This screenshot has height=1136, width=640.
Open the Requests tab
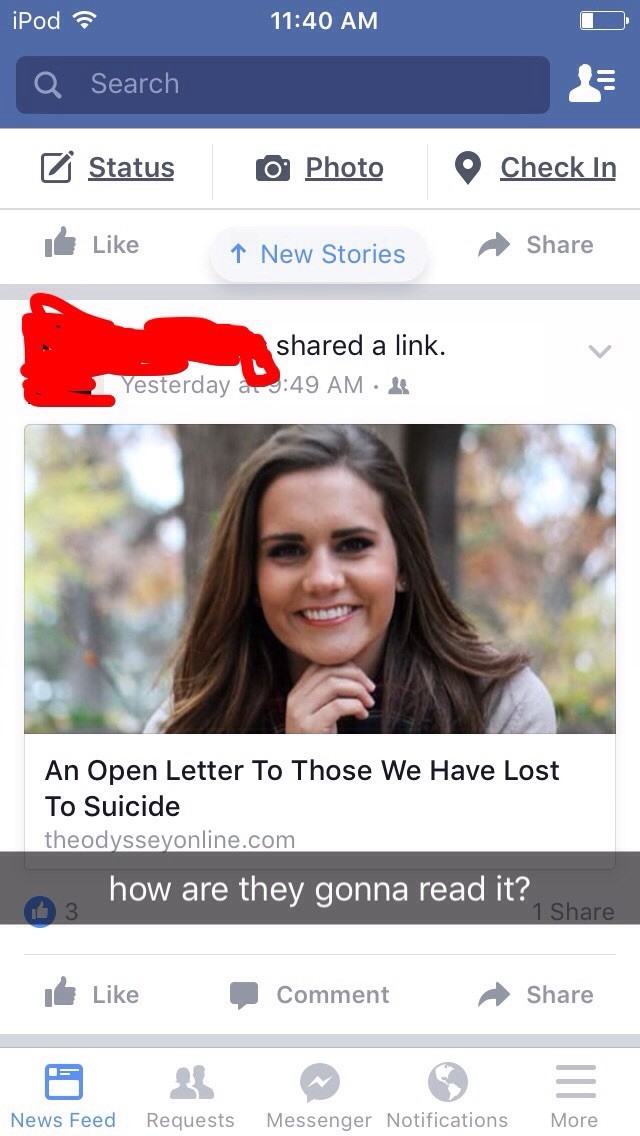pyautogui.click(x=191, y=1096)
